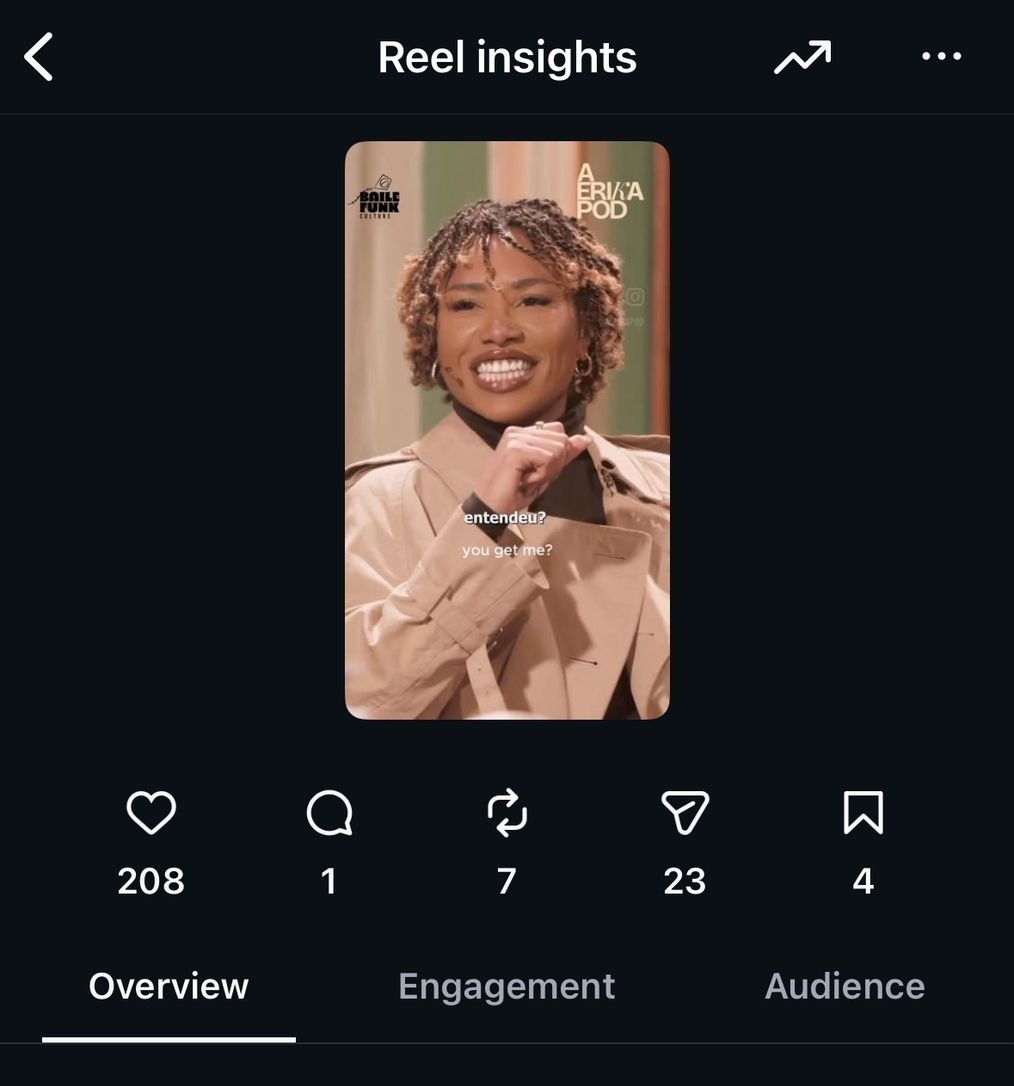Tap the trending arrow boost icon
This screenshot has width=1014, height=1086.
[802, 57]
